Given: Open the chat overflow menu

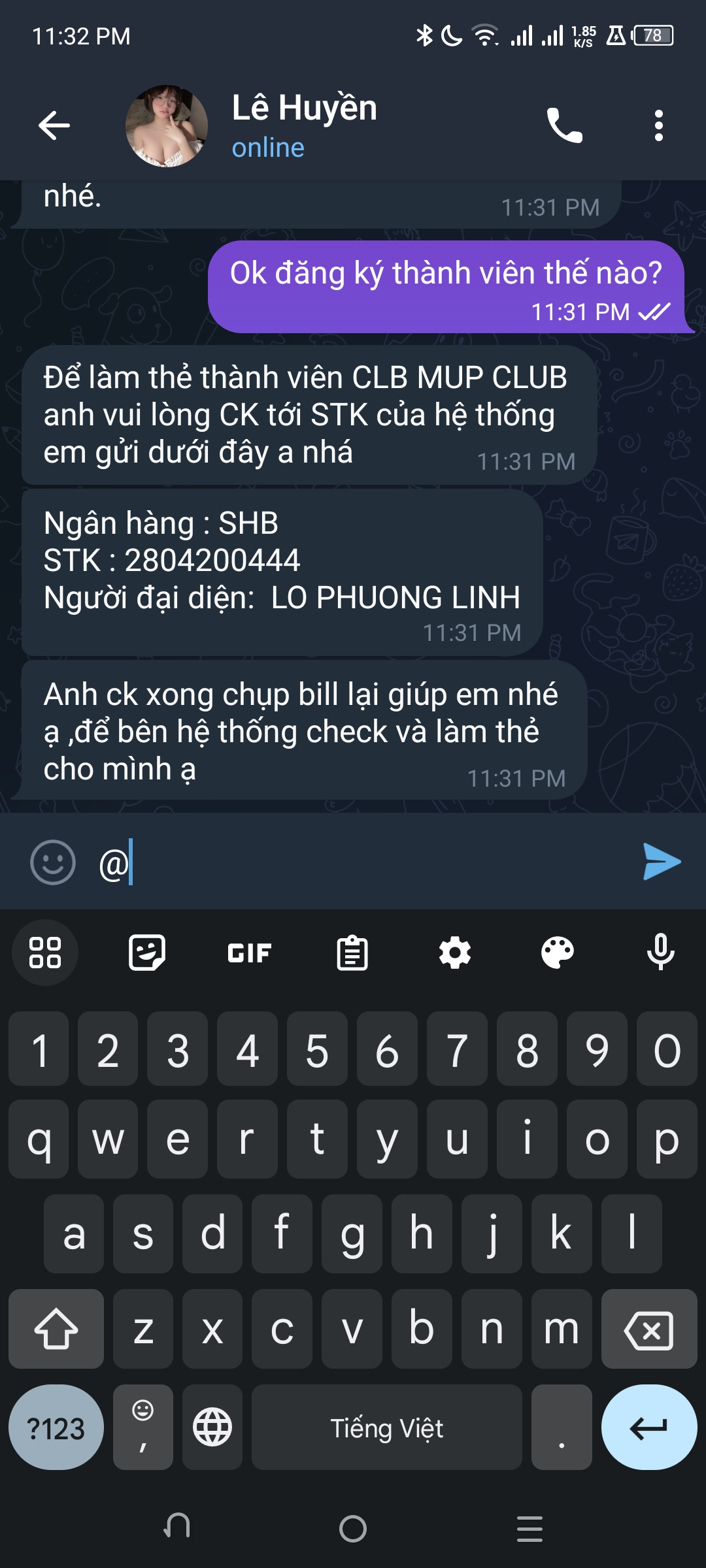Looking at the screenshot, I should [x=658, y=125].
